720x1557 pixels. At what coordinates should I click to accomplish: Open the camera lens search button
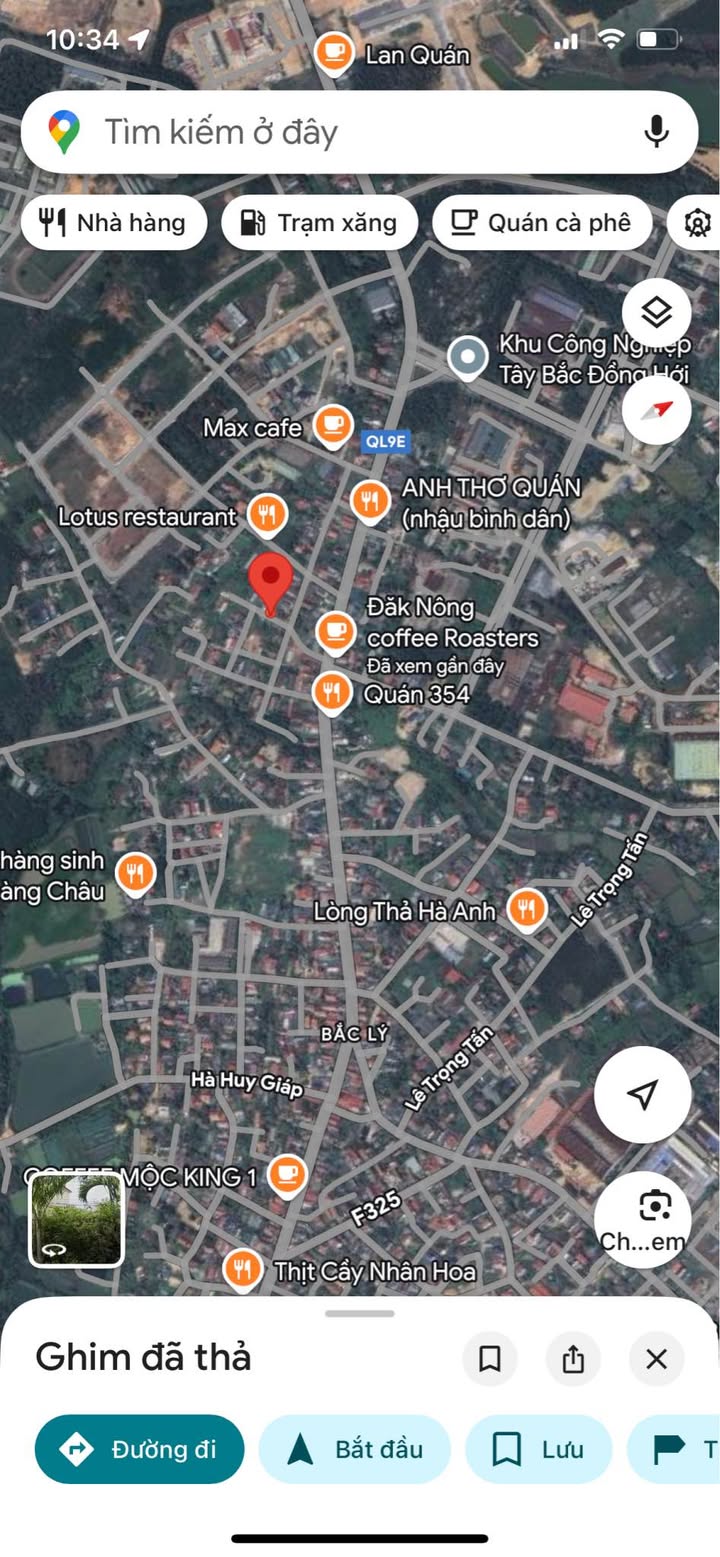(x=655, y=1218)
